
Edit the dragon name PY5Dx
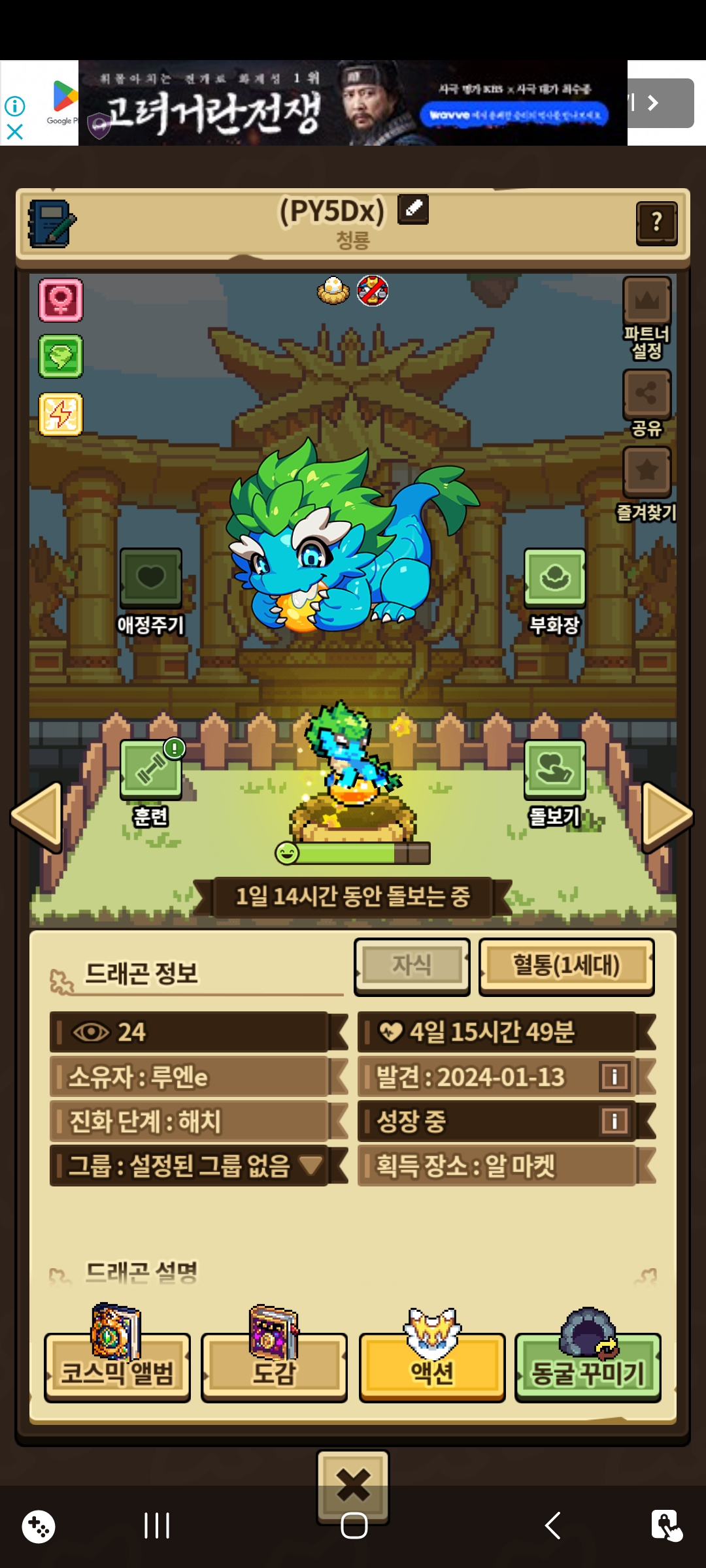coord(413,209)
